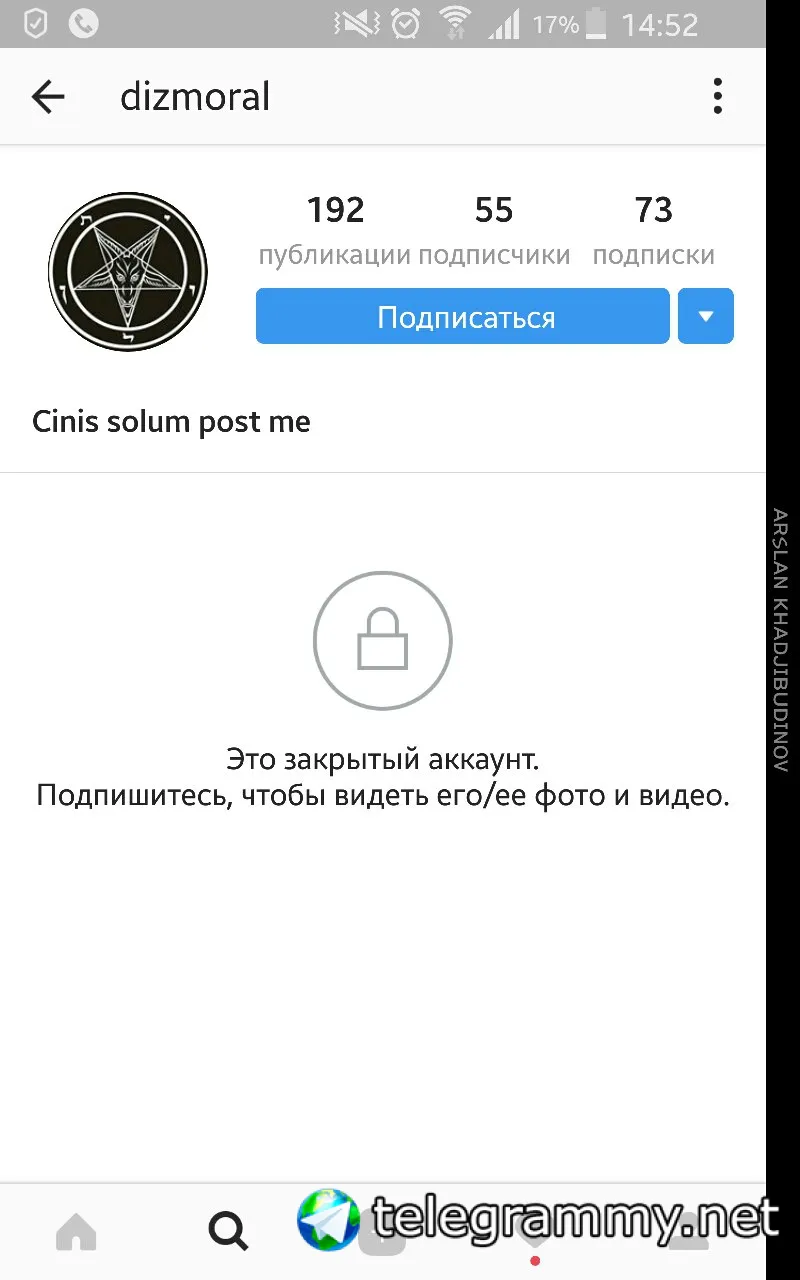800x1280 pixels.
Task: Open the 73 подписки list
Action: point(653,230)
